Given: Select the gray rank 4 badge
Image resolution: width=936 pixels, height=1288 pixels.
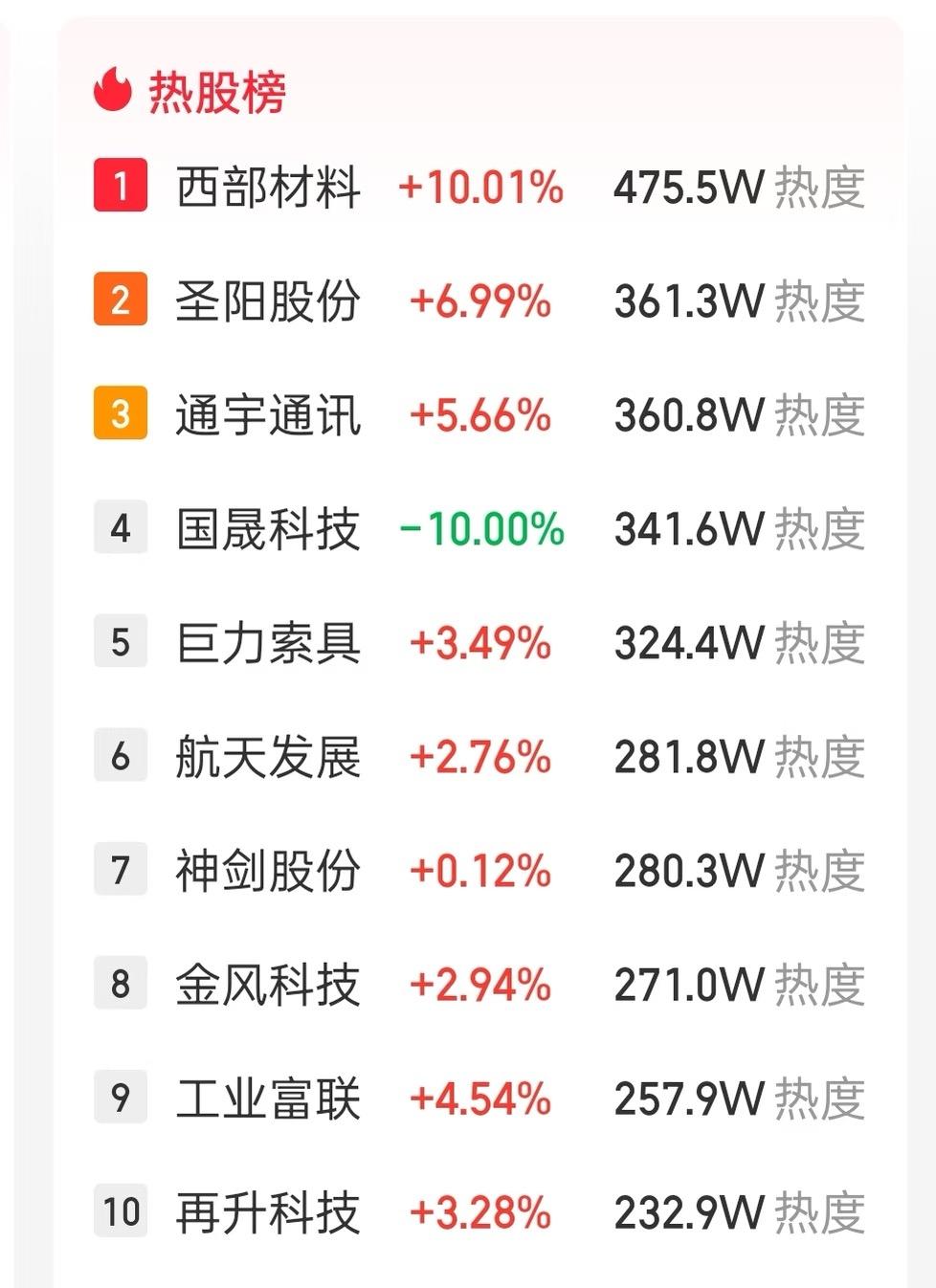Looking at the screenshot, I should click(120, 529).
